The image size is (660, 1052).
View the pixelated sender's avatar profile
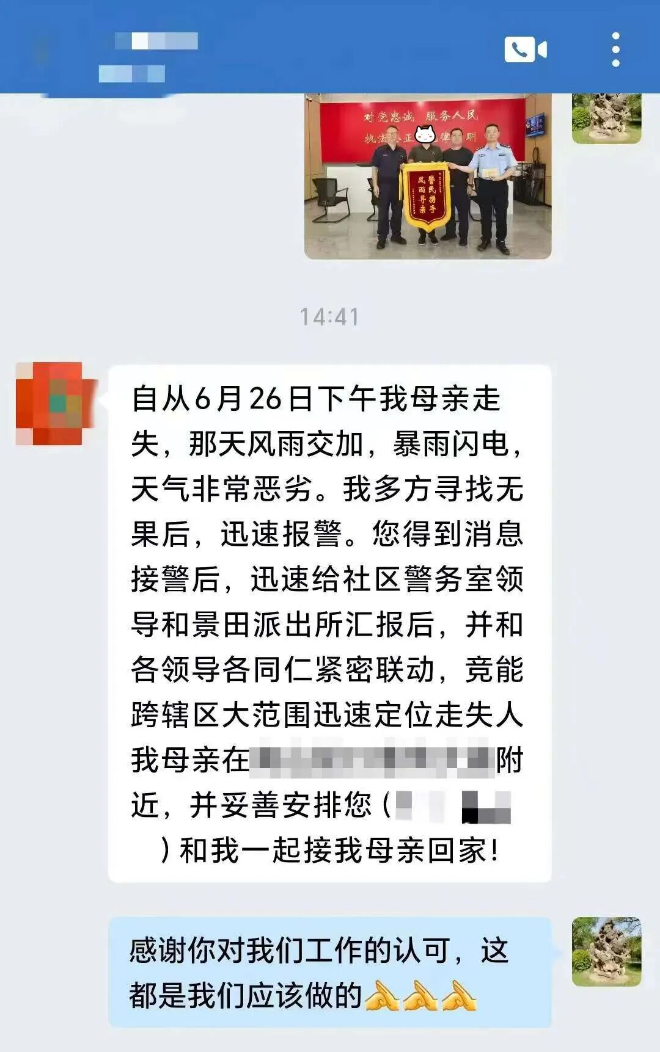coord(50,404)
